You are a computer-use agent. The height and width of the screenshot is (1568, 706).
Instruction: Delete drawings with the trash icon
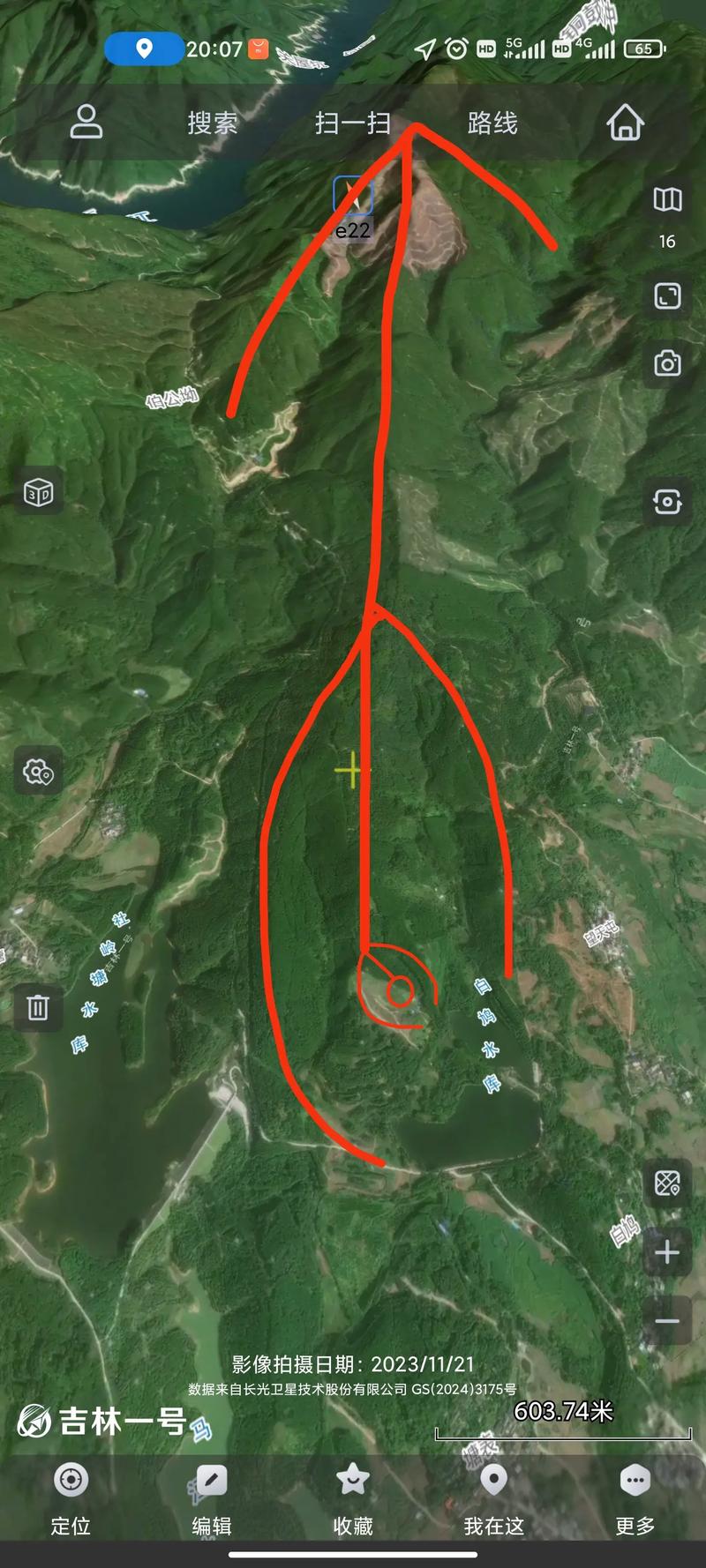coord(37,1006)
